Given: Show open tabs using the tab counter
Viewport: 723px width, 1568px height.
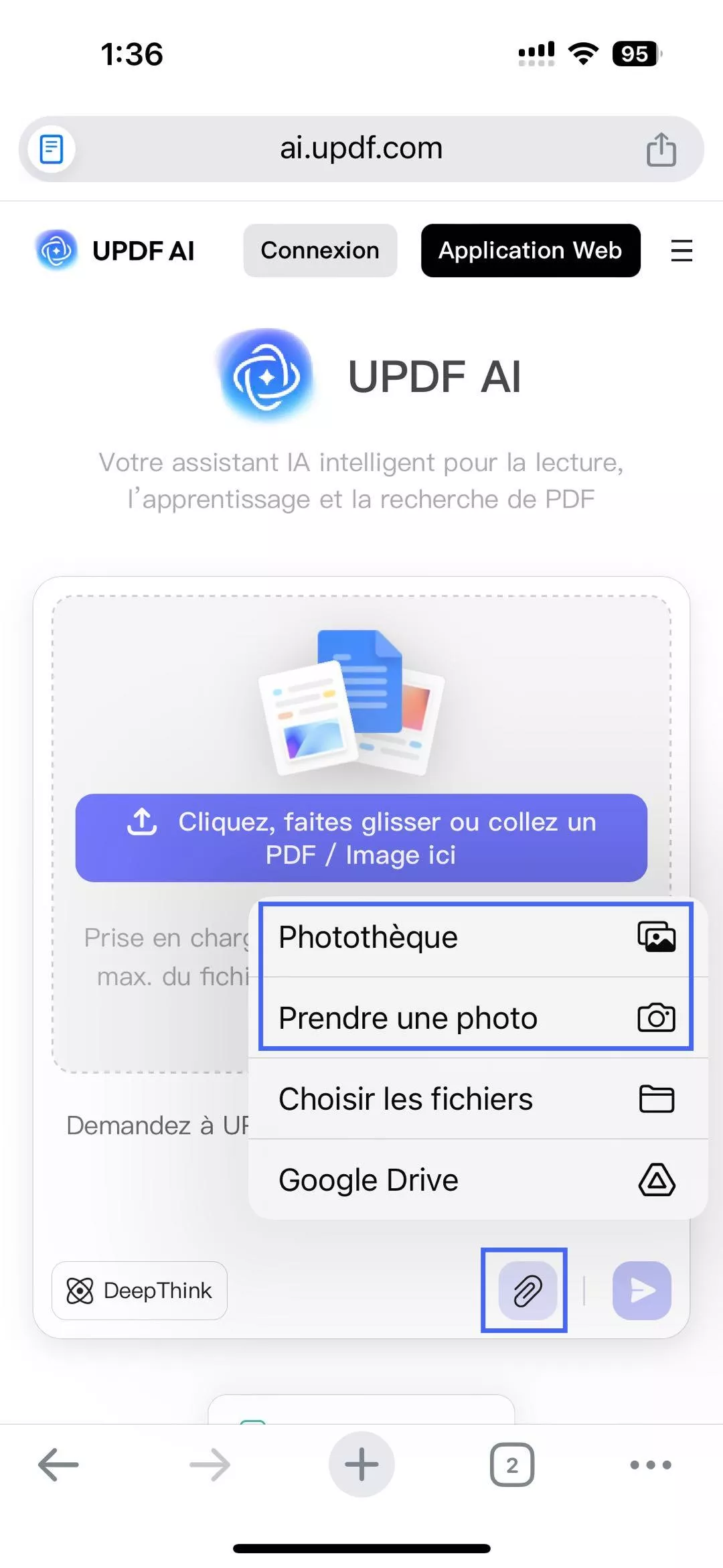Looking at the screenshot, I should (511, 1464).
